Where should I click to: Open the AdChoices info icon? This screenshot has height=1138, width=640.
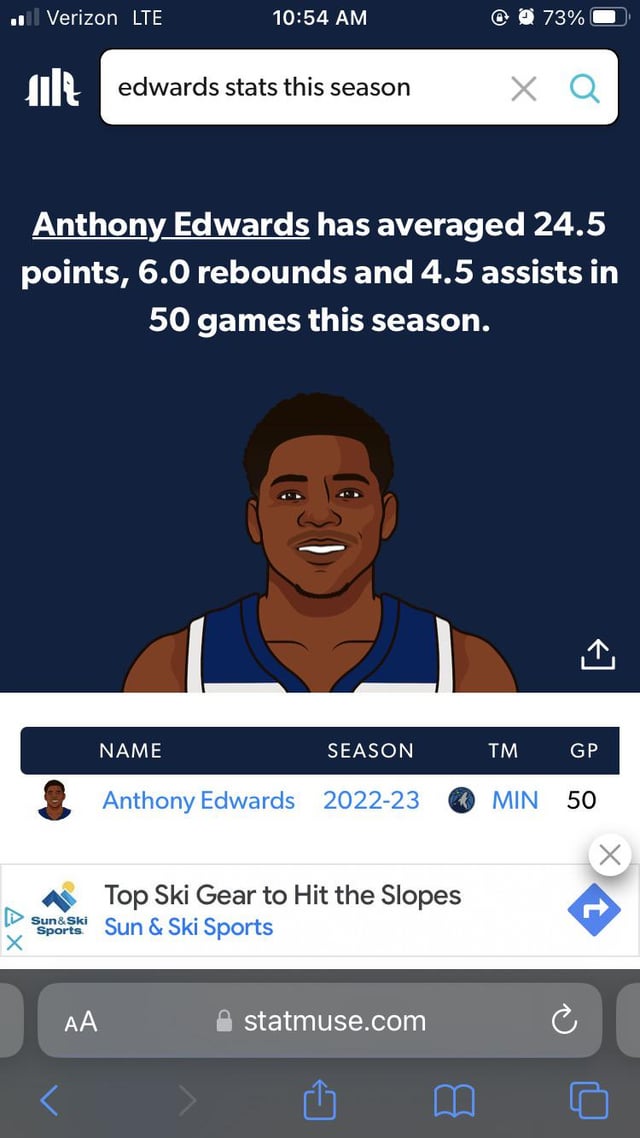pyautogui.click(x=12, y=916)
